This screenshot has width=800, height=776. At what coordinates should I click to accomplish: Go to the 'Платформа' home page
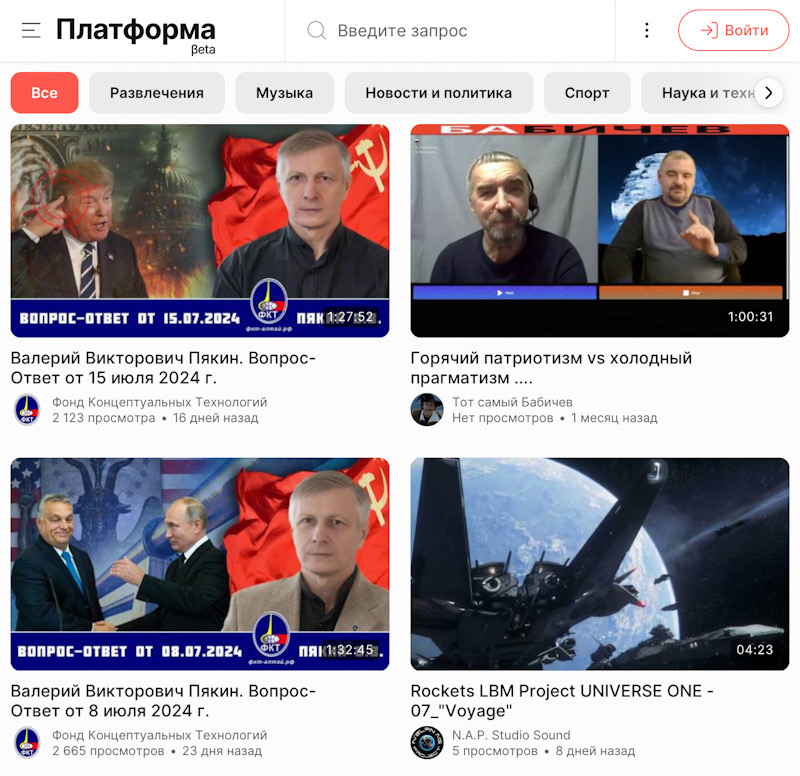pos(136,31)
